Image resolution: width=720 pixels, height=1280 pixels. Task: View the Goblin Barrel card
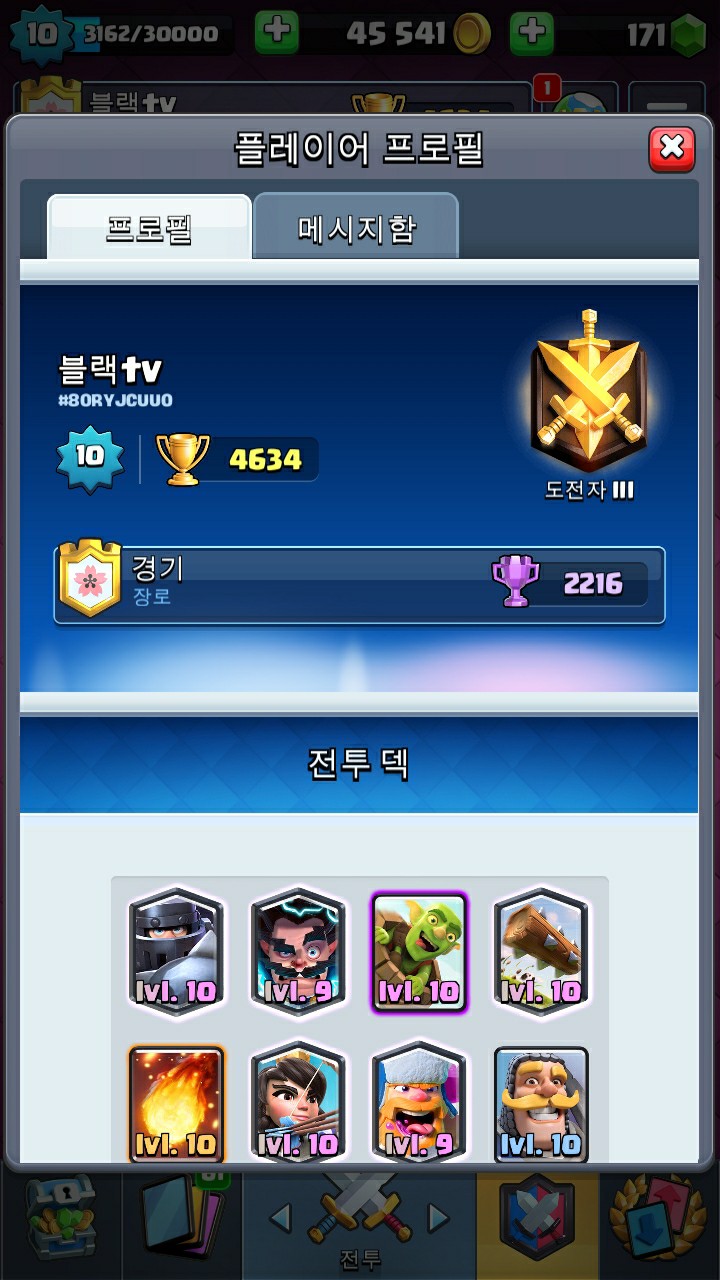[419, 951]
